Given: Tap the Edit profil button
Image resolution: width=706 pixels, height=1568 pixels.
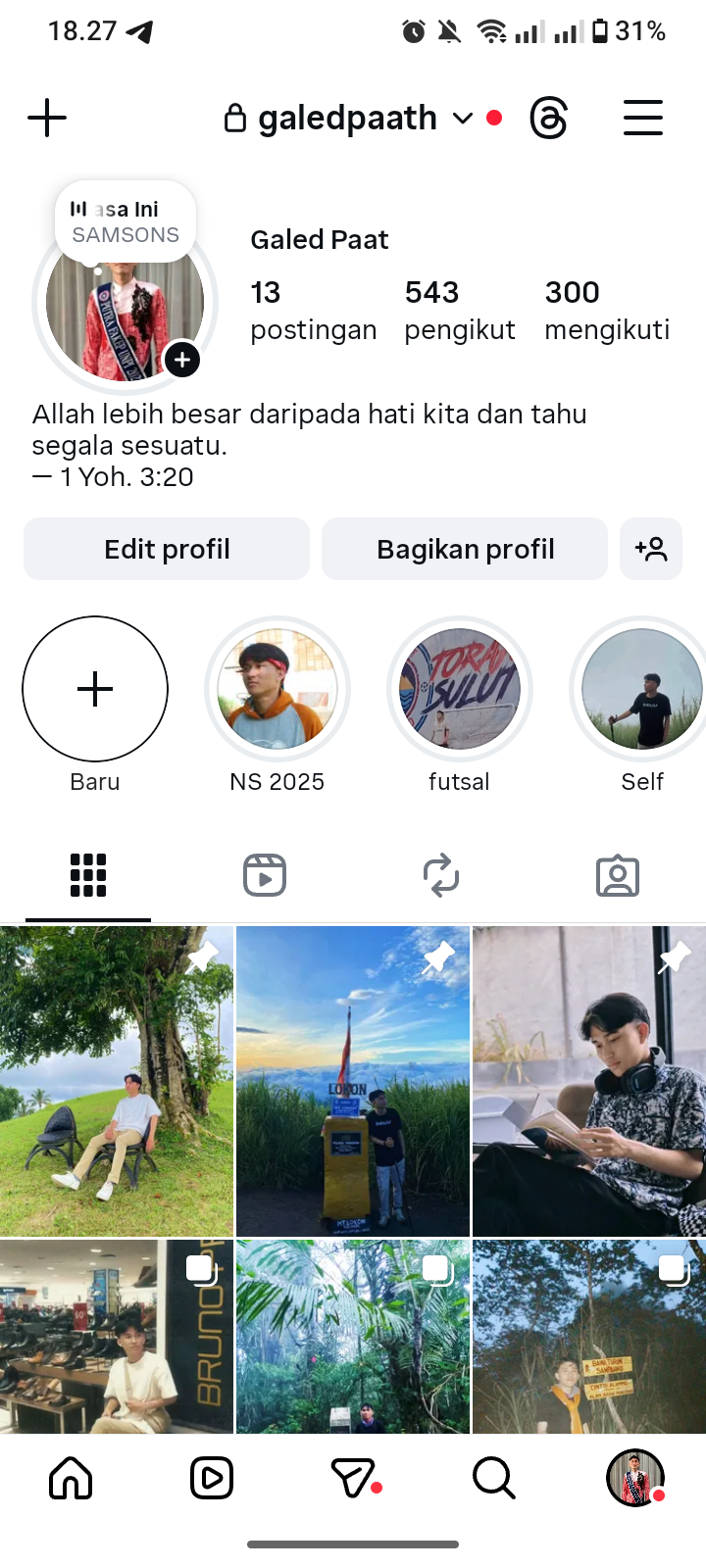Looking at the screenshot, I should [x=167, y=549].
